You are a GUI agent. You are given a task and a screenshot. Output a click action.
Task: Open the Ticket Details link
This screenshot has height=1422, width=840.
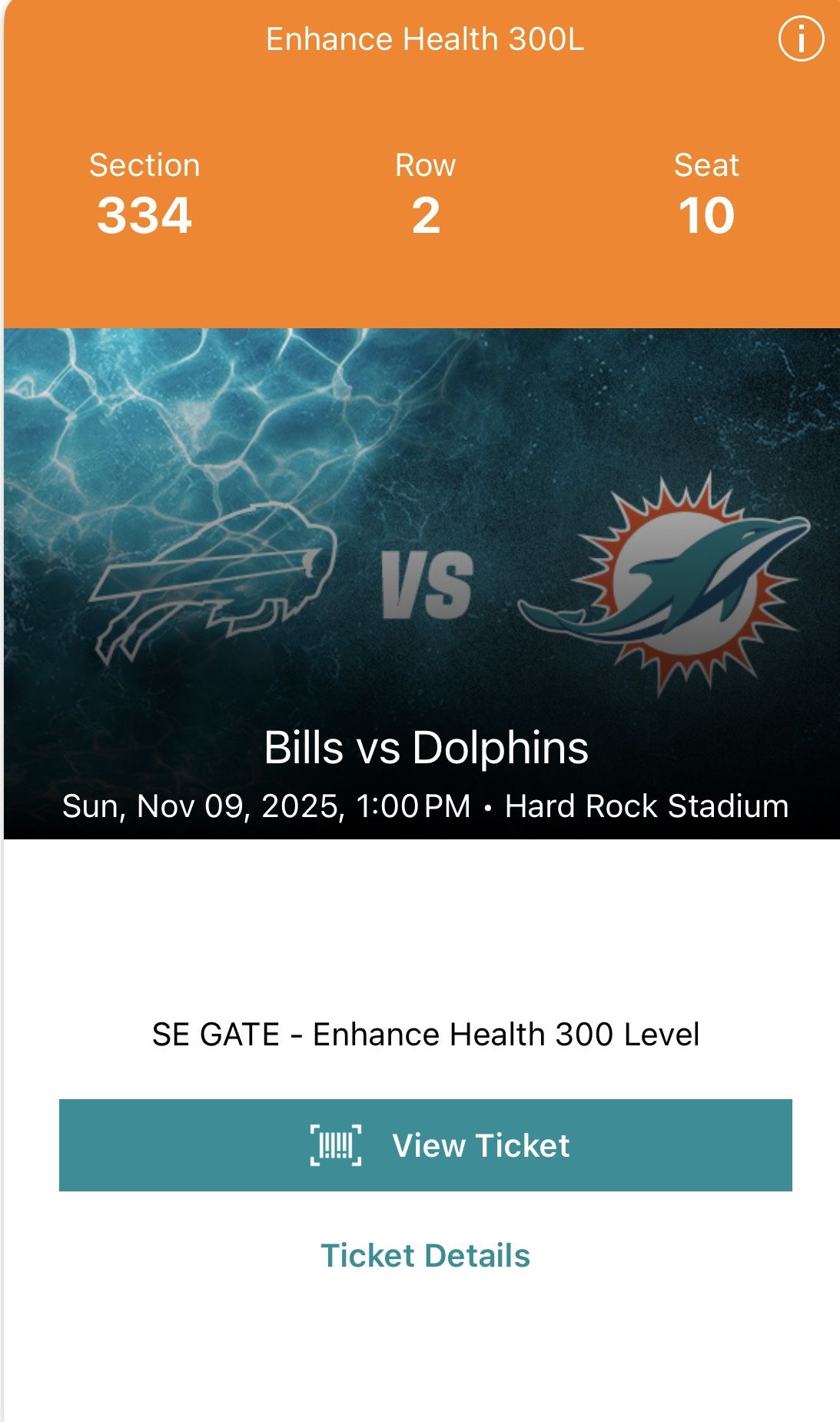(425, 1255)
